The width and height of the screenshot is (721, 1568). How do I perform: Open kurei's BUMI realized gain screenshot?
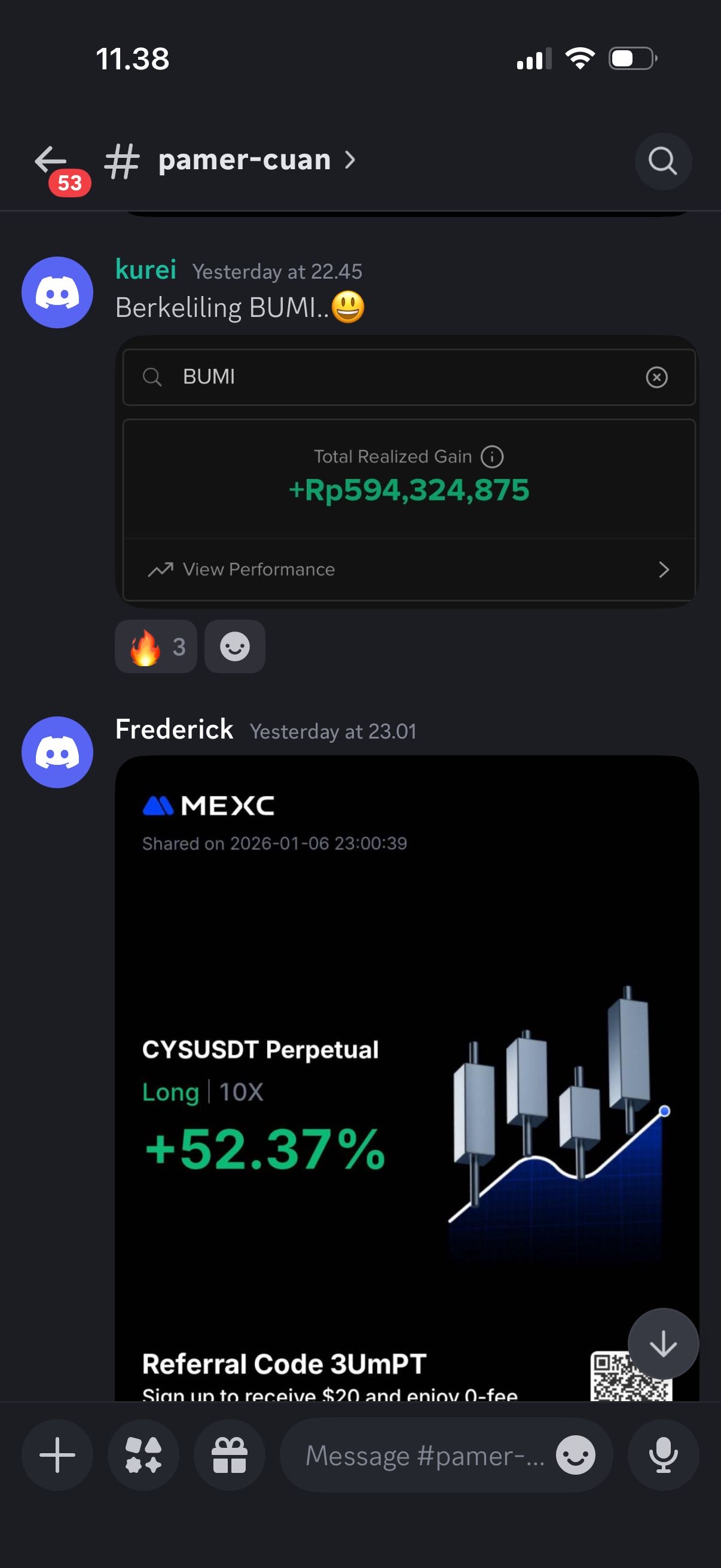(408, 472)
